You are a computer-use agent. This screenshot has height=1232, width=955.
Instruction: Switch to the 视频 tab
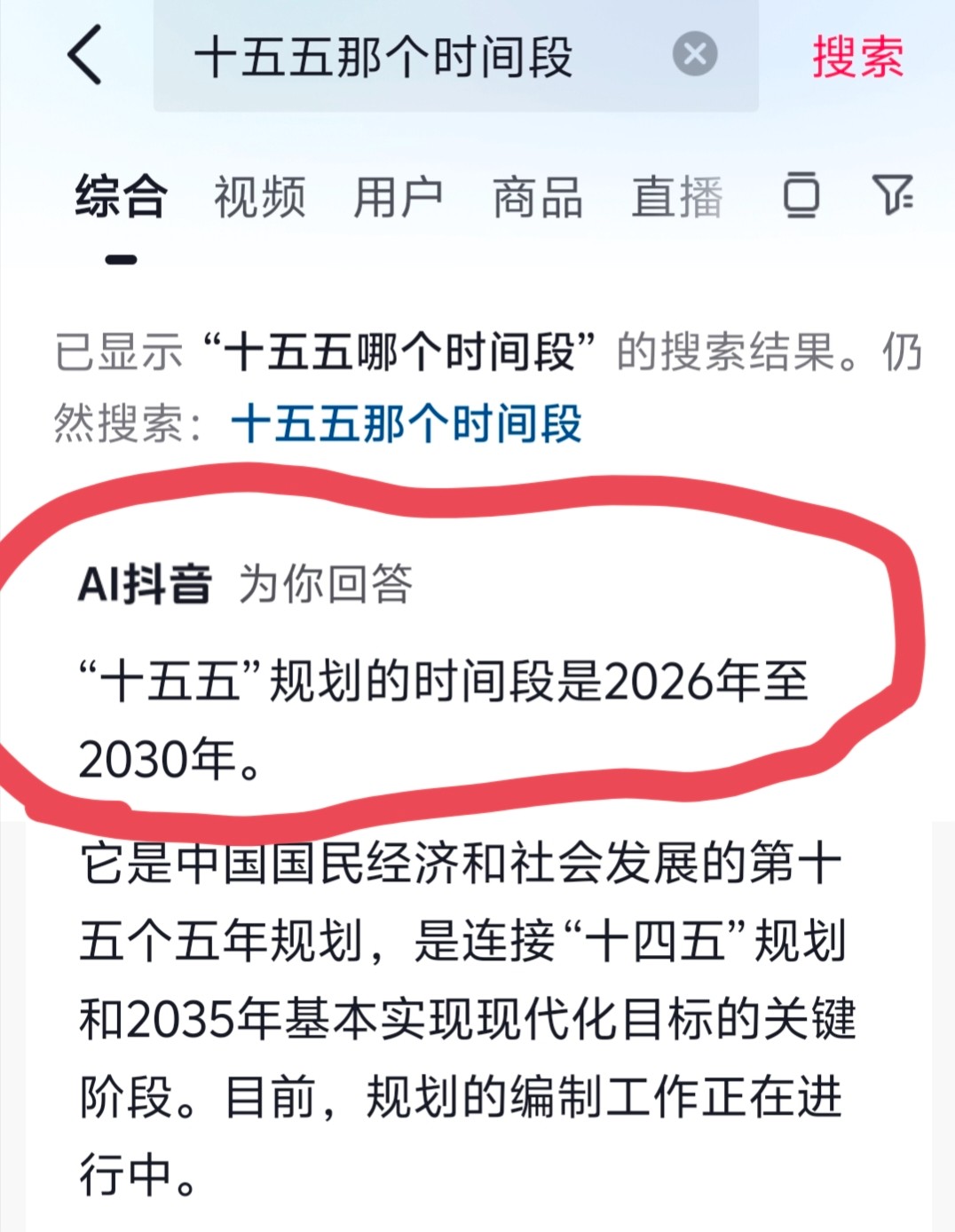coord(259,196)
